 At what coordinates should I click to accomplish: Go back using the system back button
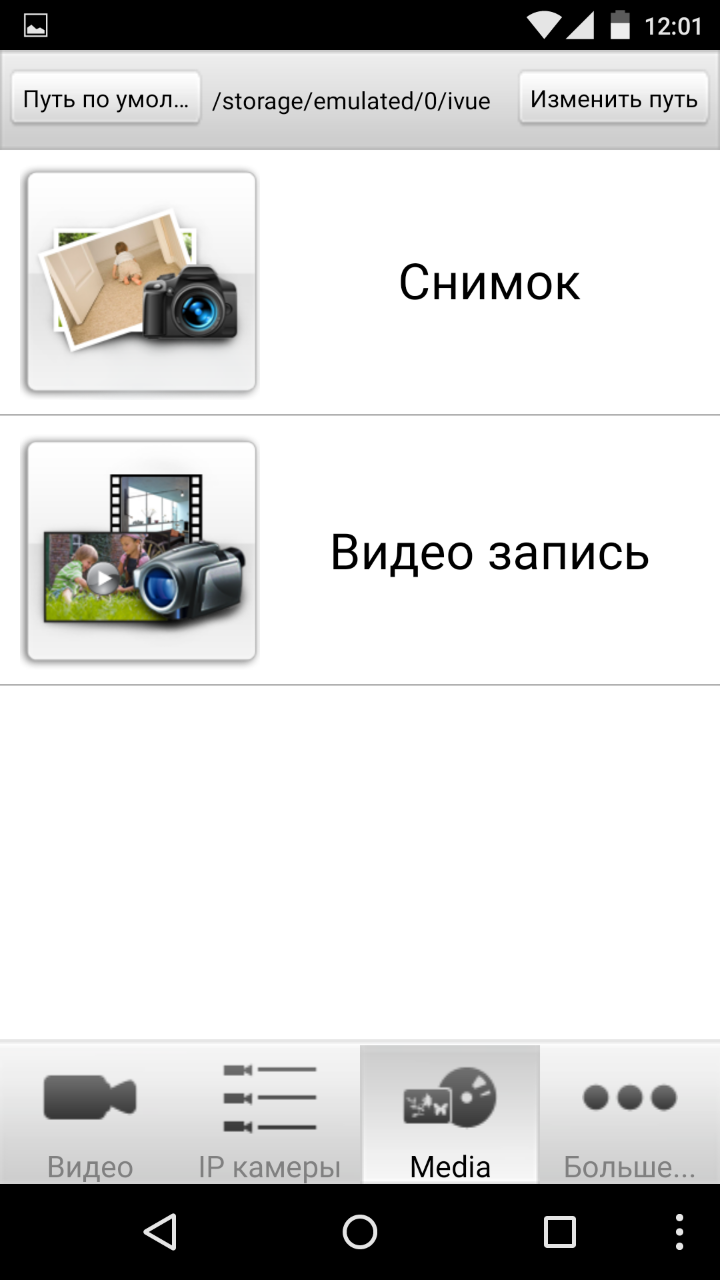click(160, 1232)
